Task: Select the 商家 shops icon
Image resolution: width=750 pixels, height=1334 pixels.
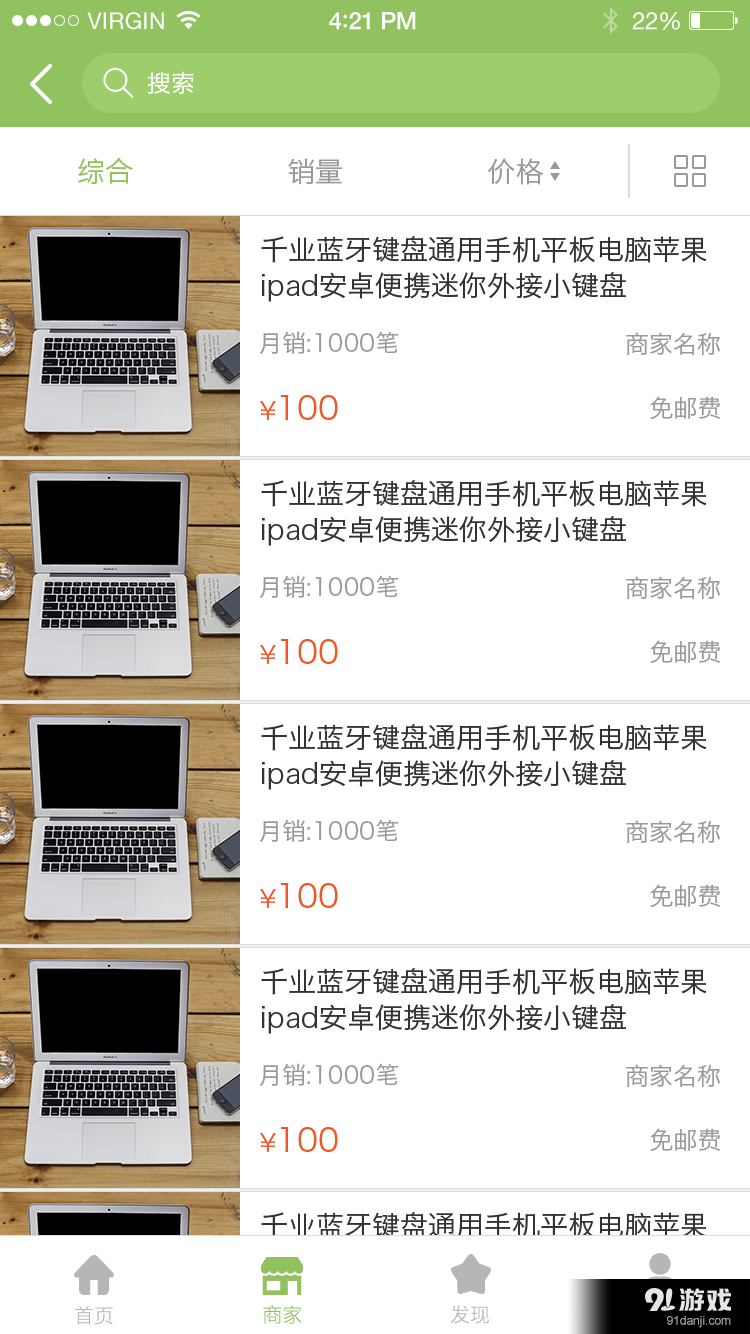Action: pyautogui.click(x=281, y=1275)
